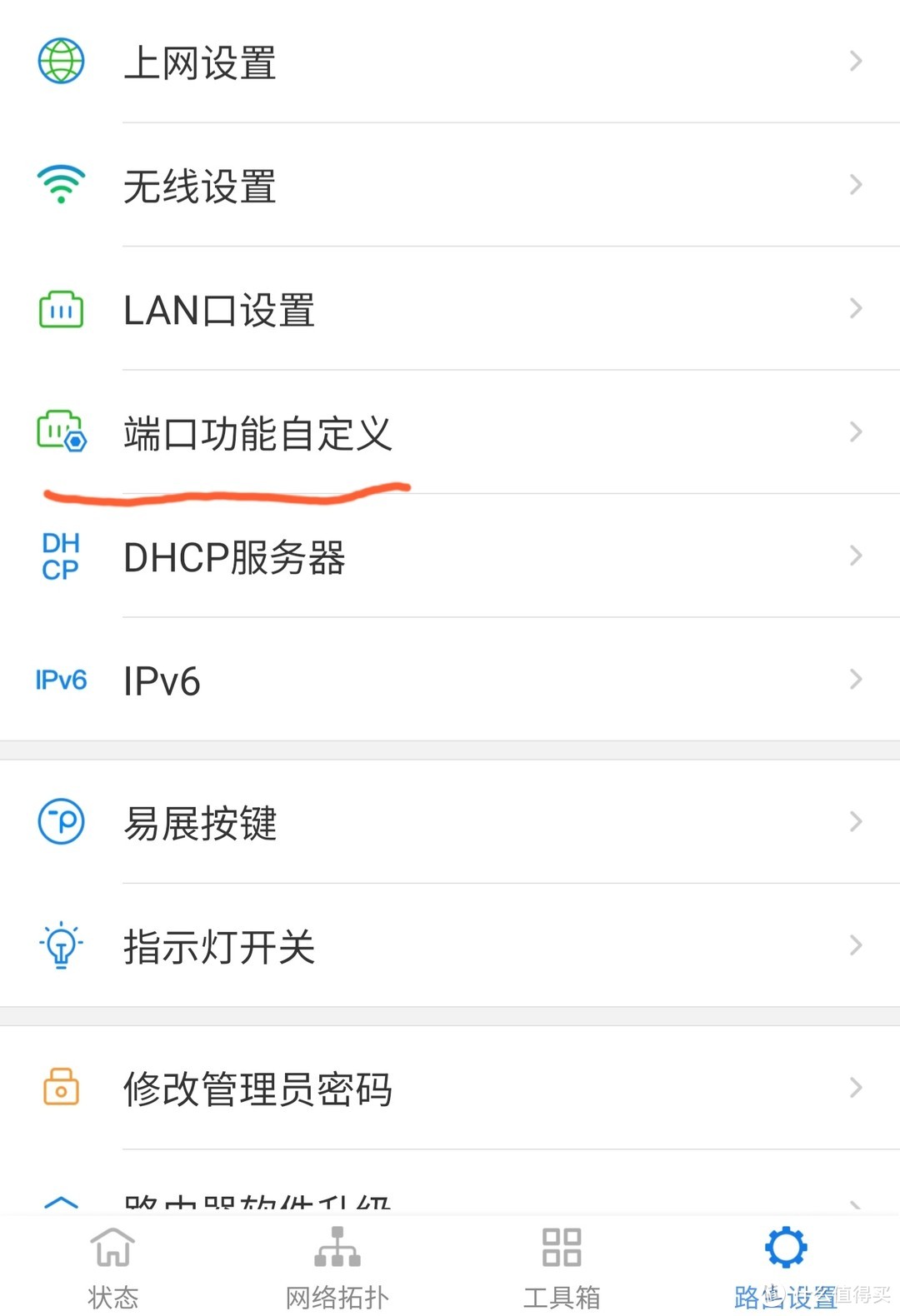
Task: Click the IPv6 label icon
Action: tap(60, 679)
